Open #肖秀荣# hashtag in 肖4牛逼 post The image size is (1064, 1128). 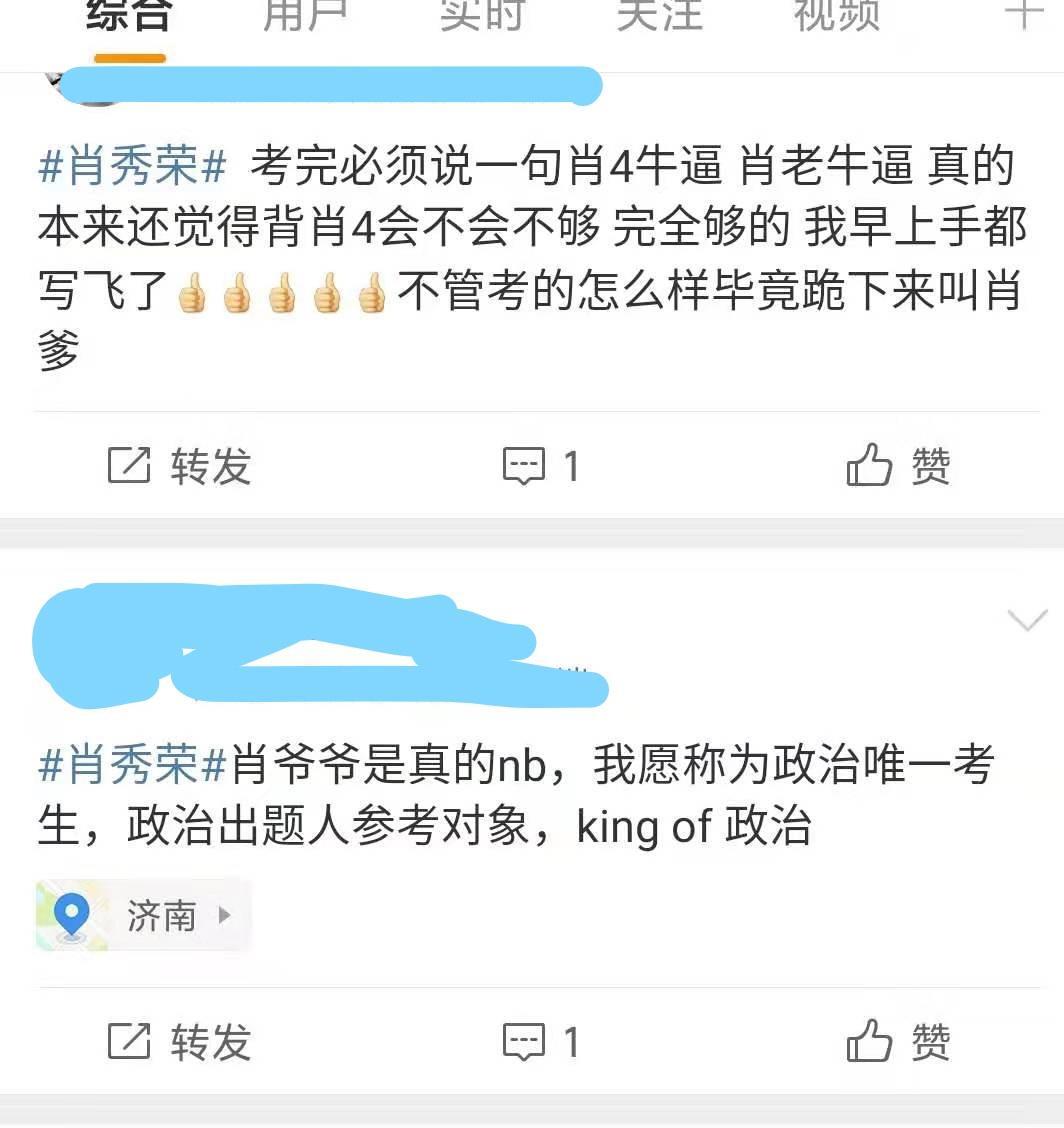click(133, 167)
